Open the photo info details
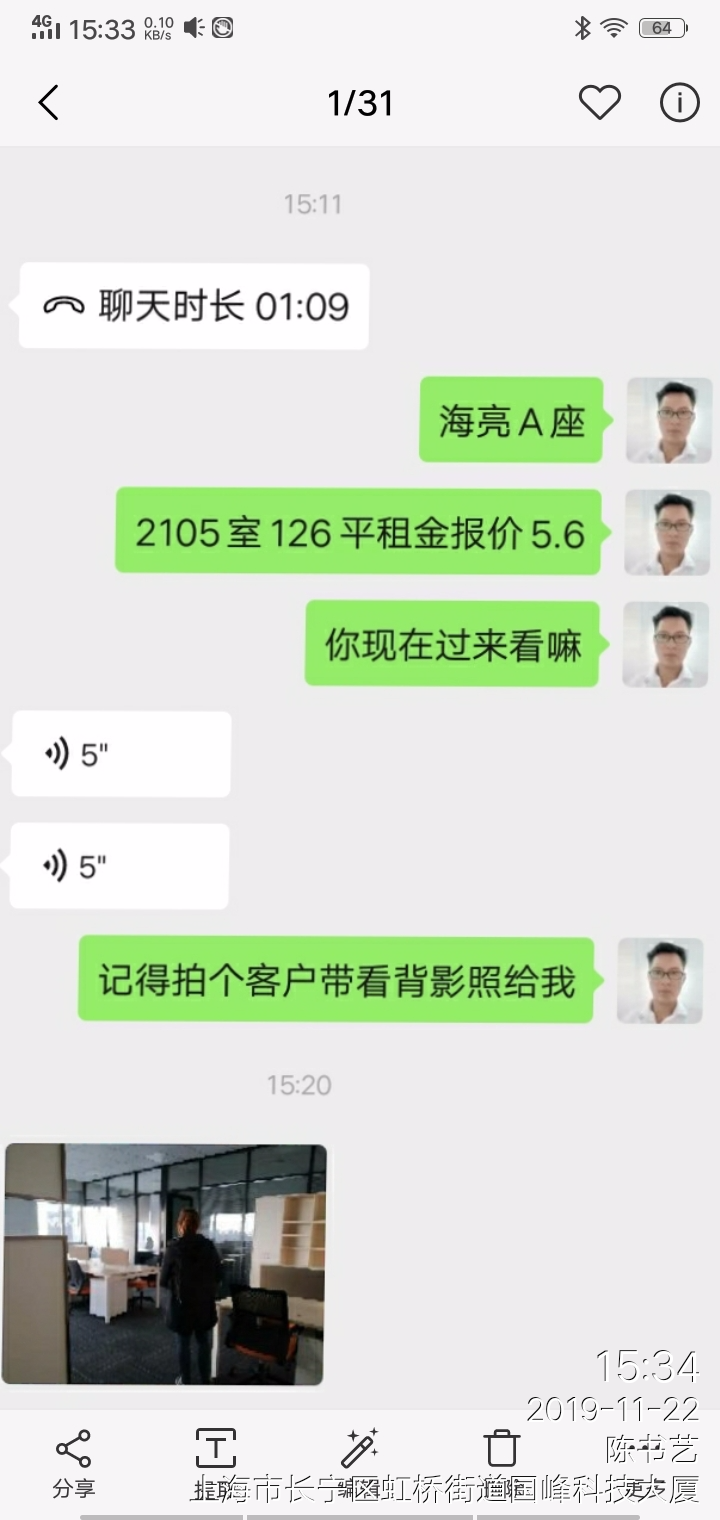This screenshot has height=1520, width=720. coord(679,103)
